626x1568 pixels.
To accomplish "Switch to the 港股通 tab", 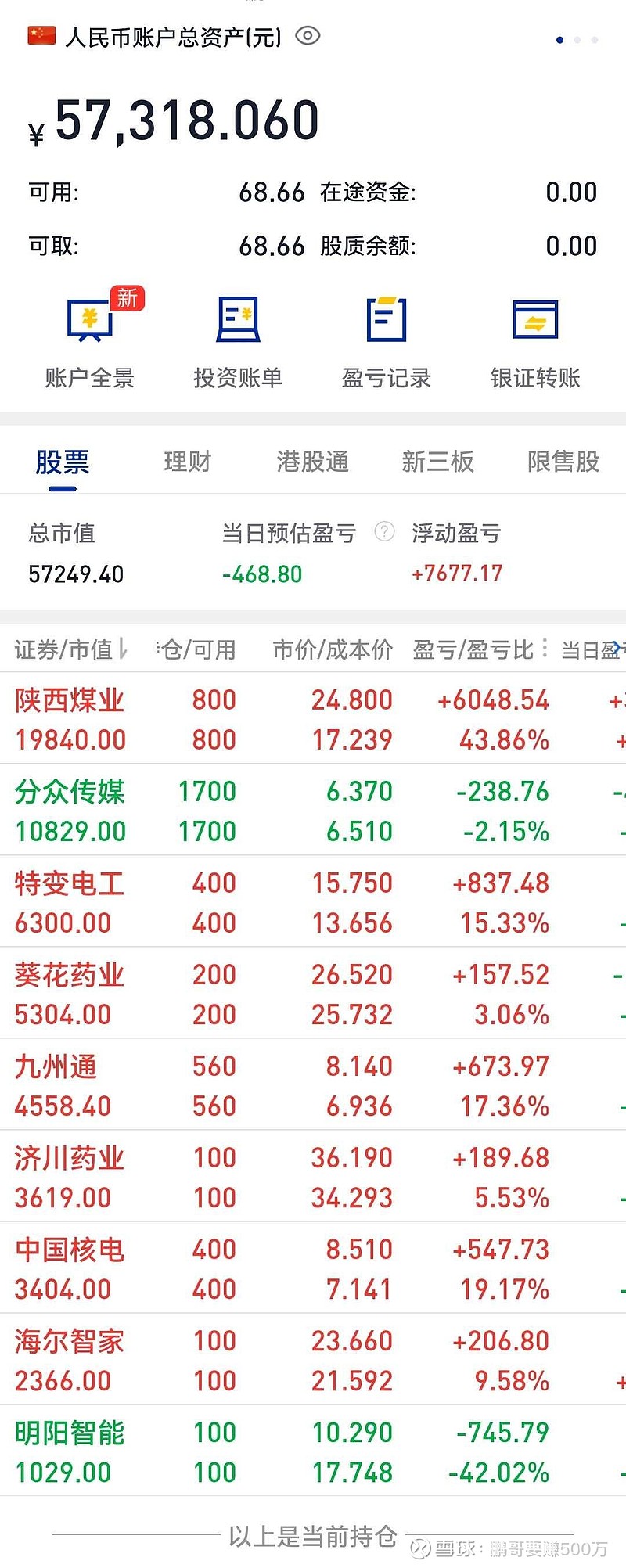I will click(x=311, y=462).
